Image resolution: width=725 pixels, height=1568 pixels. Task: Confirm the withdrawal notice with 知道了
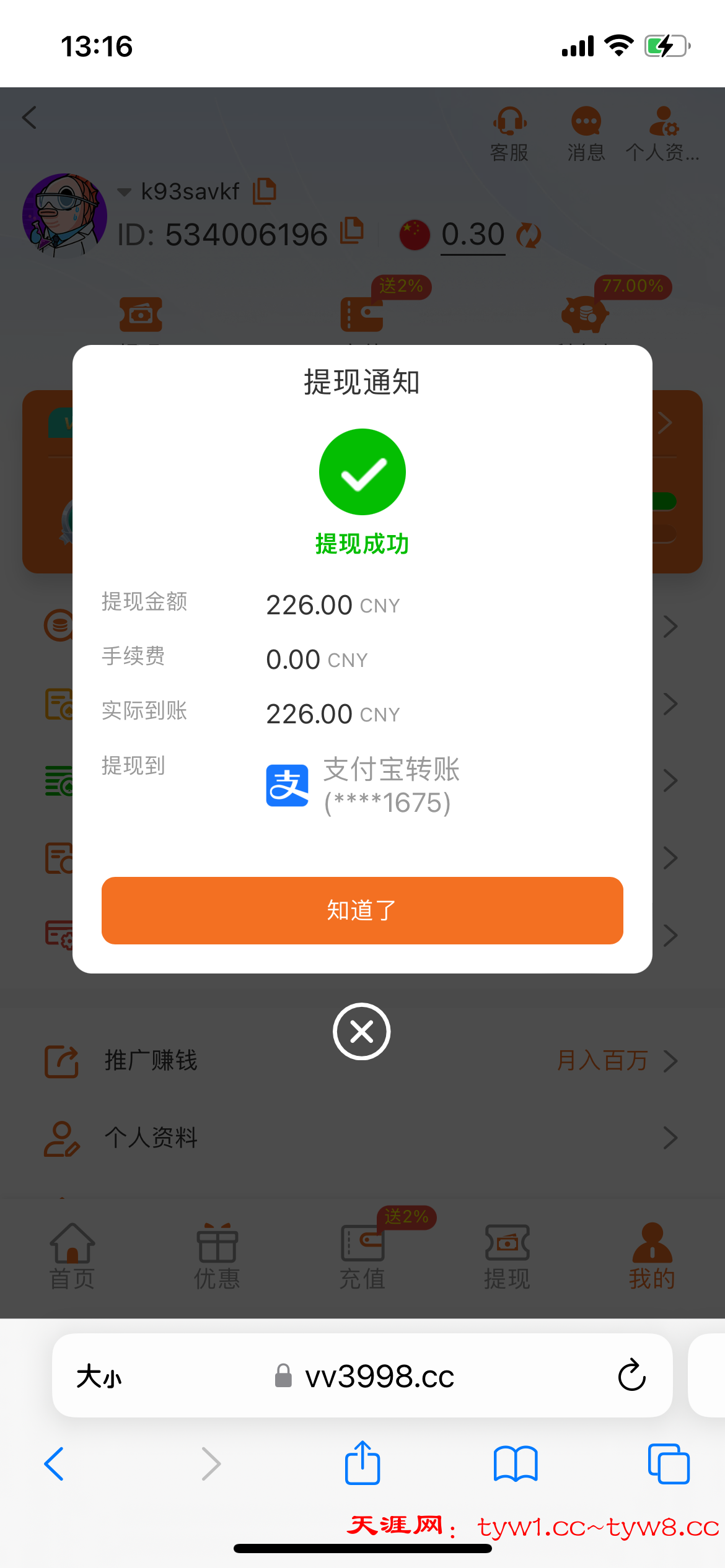click(x=362, y=910)
